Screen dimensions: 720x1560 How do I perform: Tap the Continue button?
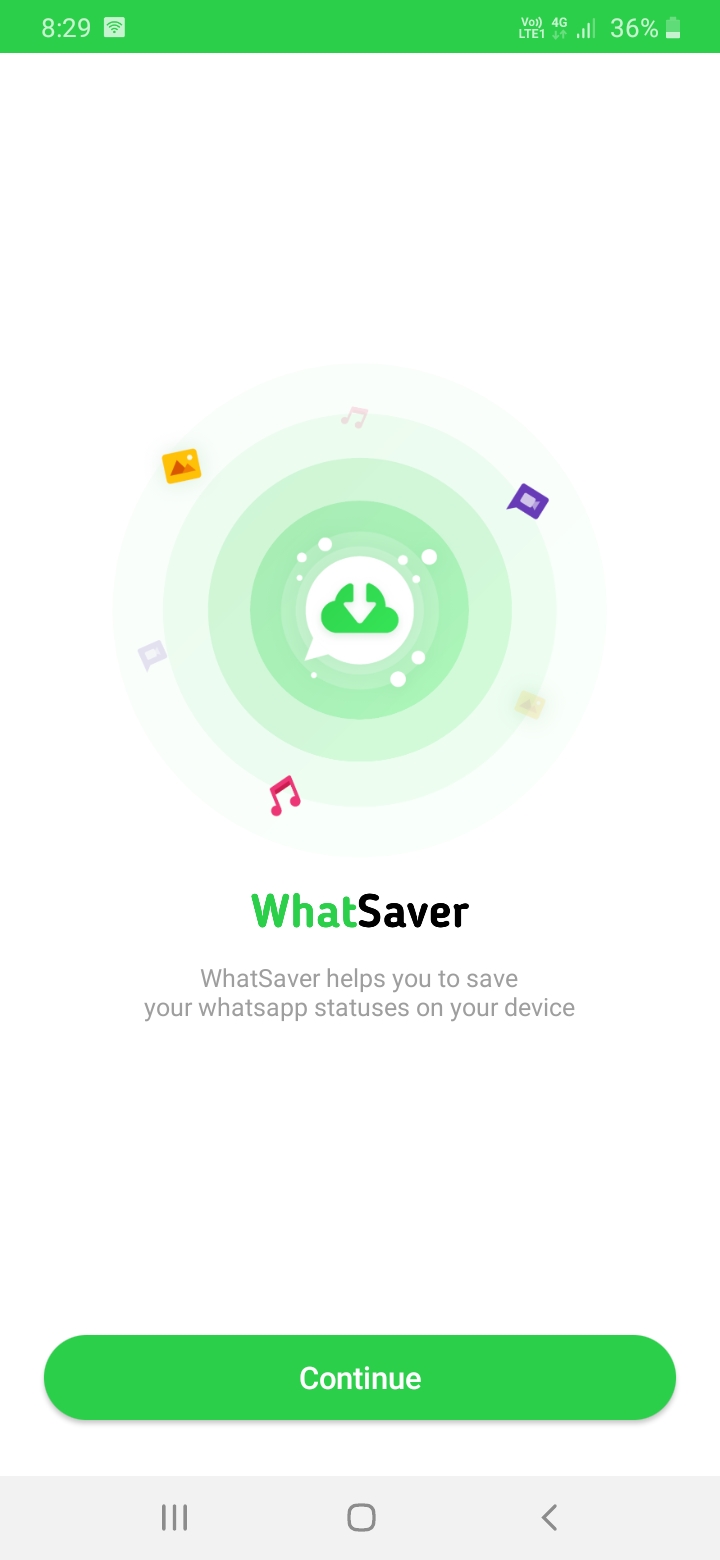pyautogui.click(x=360, y=1377)
